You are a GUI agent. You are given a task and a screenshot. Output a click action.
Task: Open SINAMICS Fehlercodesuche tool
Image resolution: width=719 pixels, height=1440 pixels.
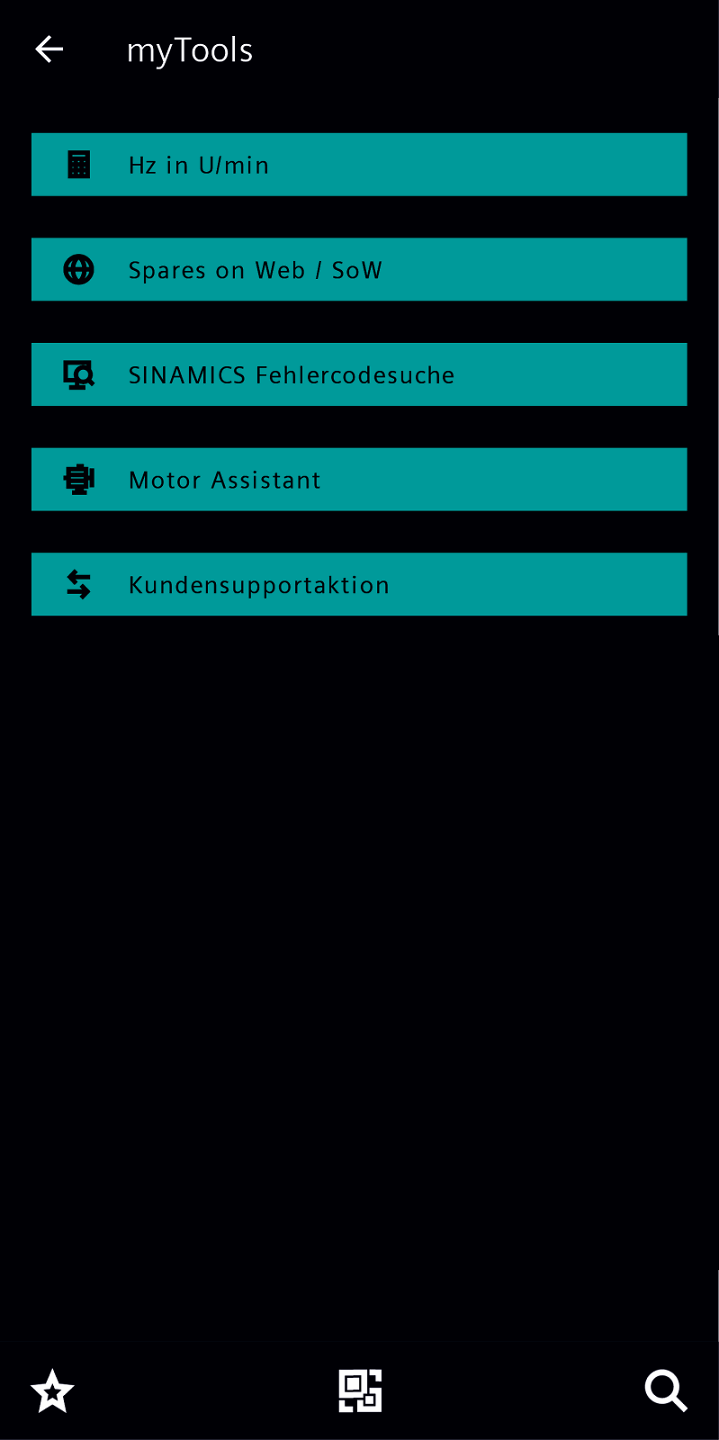click(x=359, y=375)
